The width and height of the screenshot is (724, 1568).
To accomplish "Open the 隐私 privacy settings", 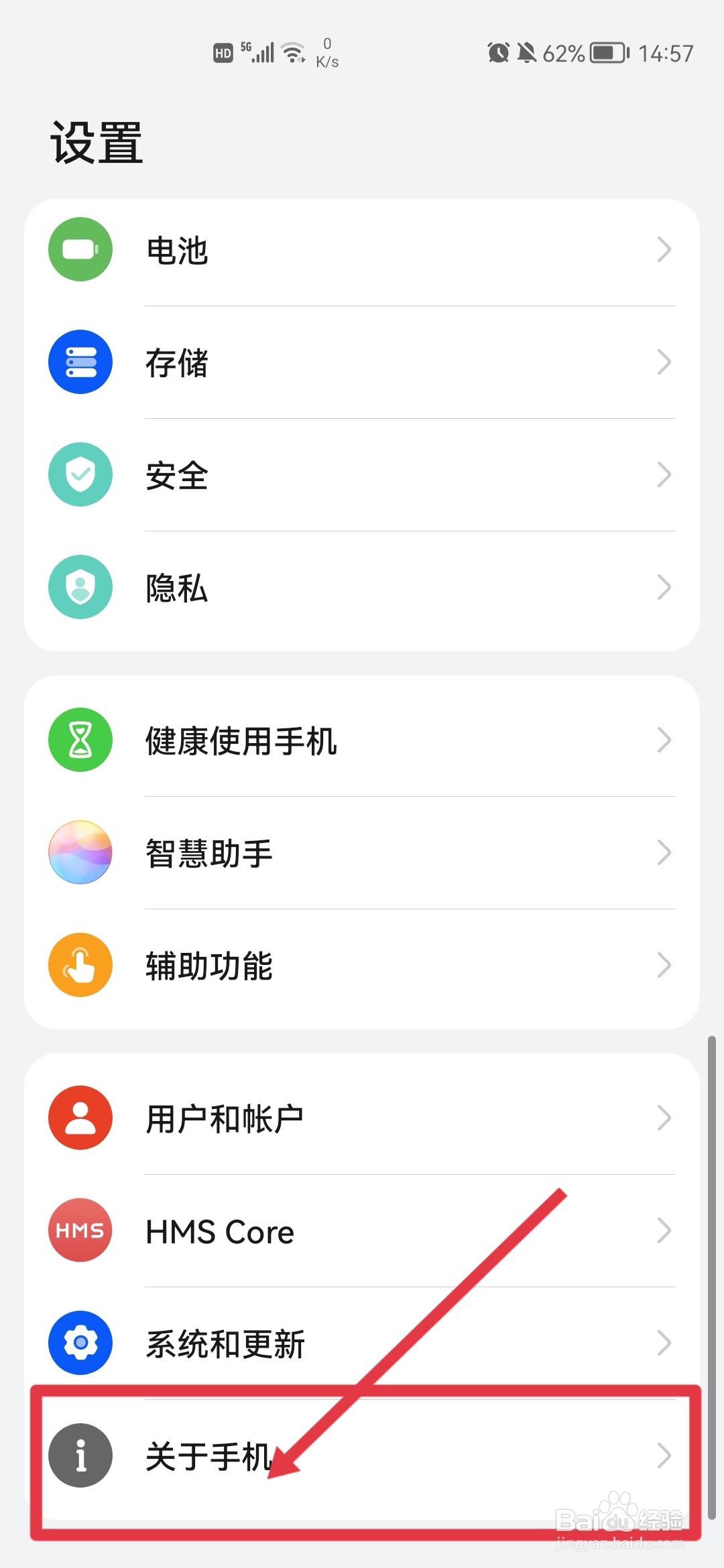I will click(x=362, y=588).
